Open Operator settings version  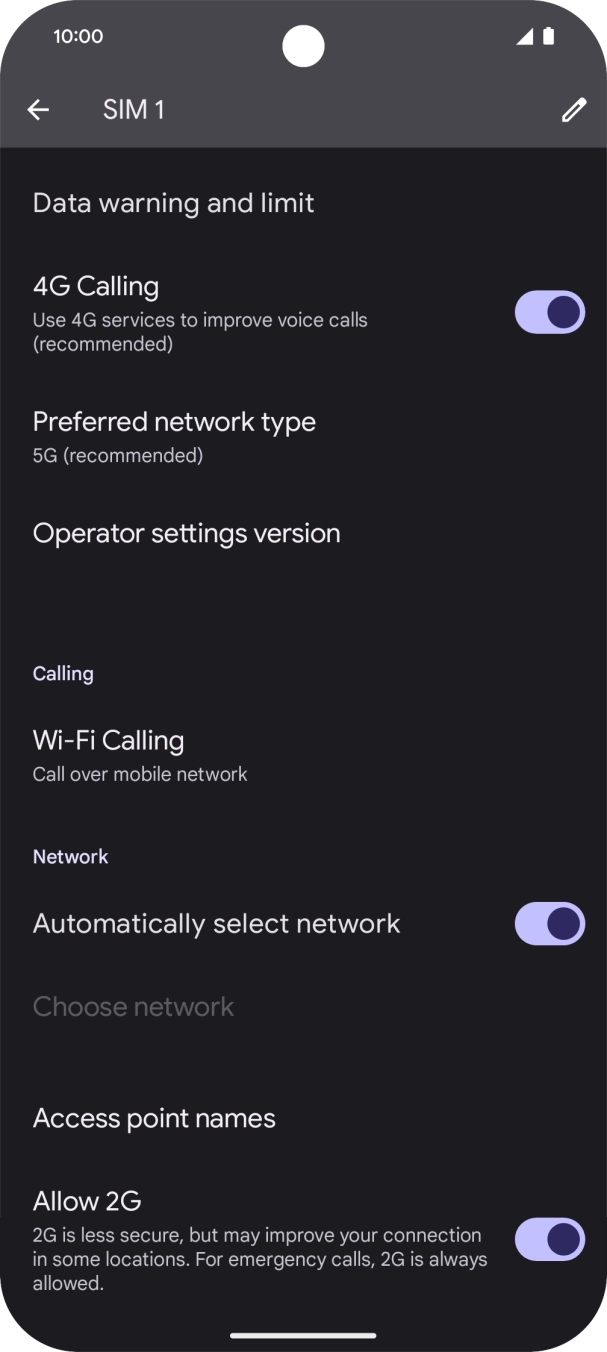tap(187, 533)
